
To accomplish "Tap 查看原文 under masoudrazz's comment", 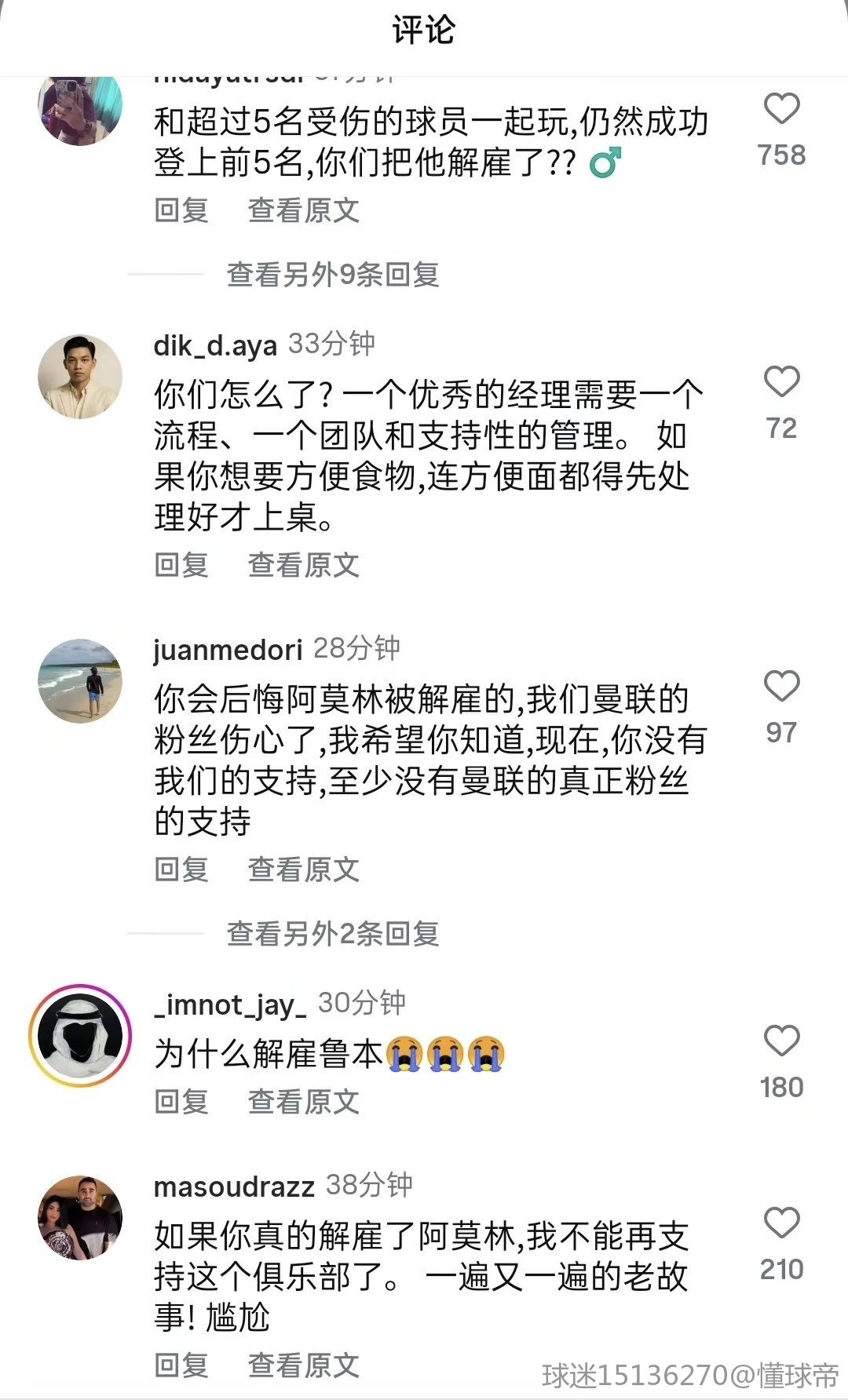I will pos(304,1365).
